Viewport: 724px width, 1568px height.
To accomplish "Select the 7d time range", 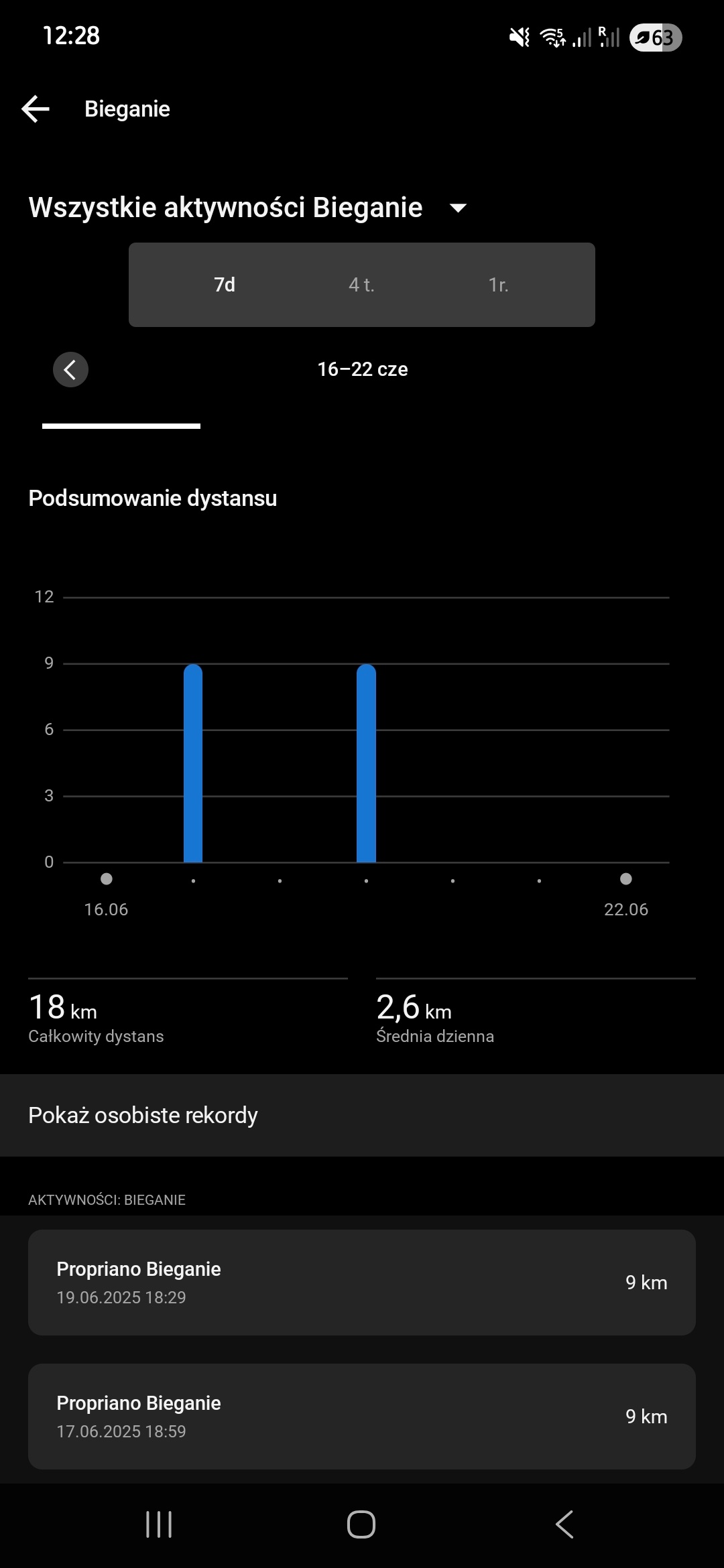I will click(x=225, y=285).
